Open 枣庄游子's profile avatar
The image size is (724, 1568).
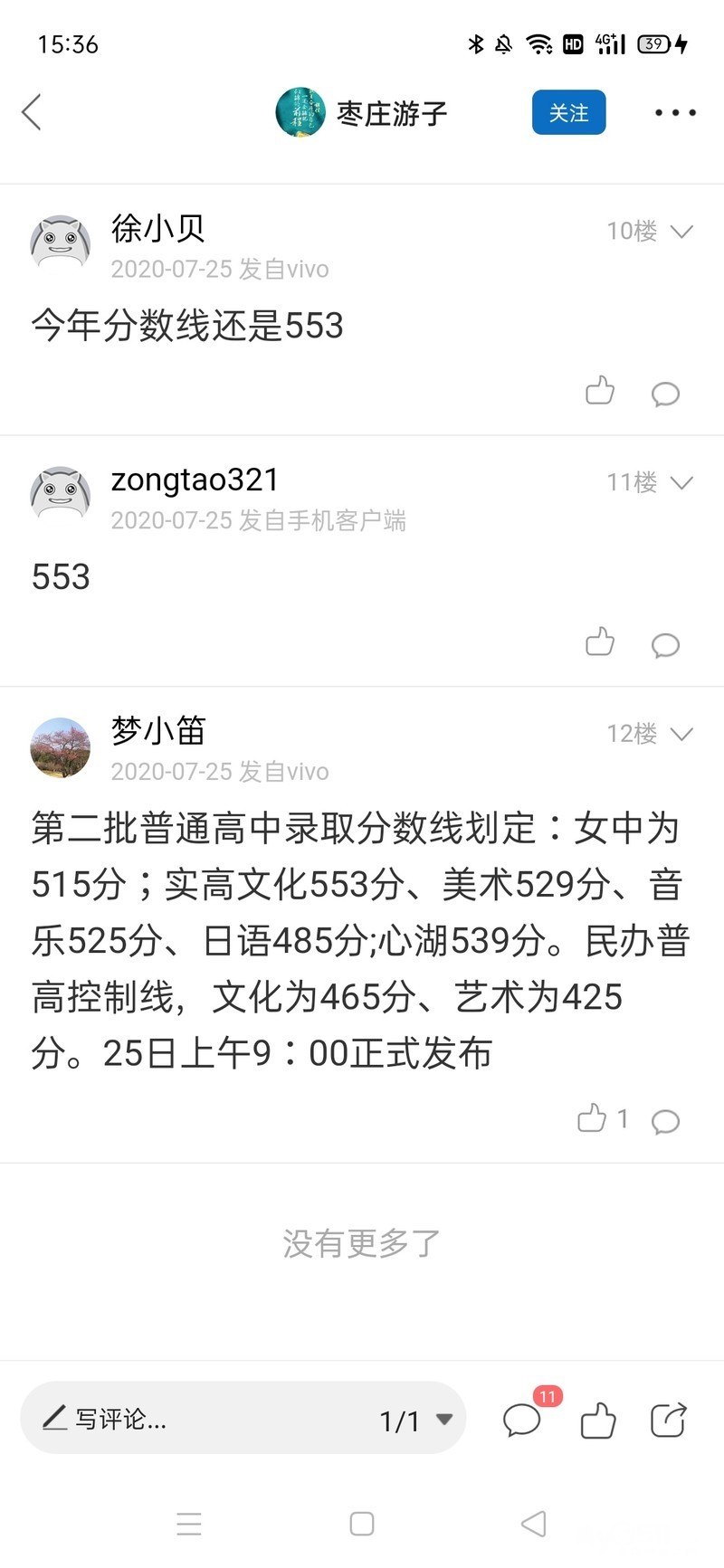click(300, 113)
